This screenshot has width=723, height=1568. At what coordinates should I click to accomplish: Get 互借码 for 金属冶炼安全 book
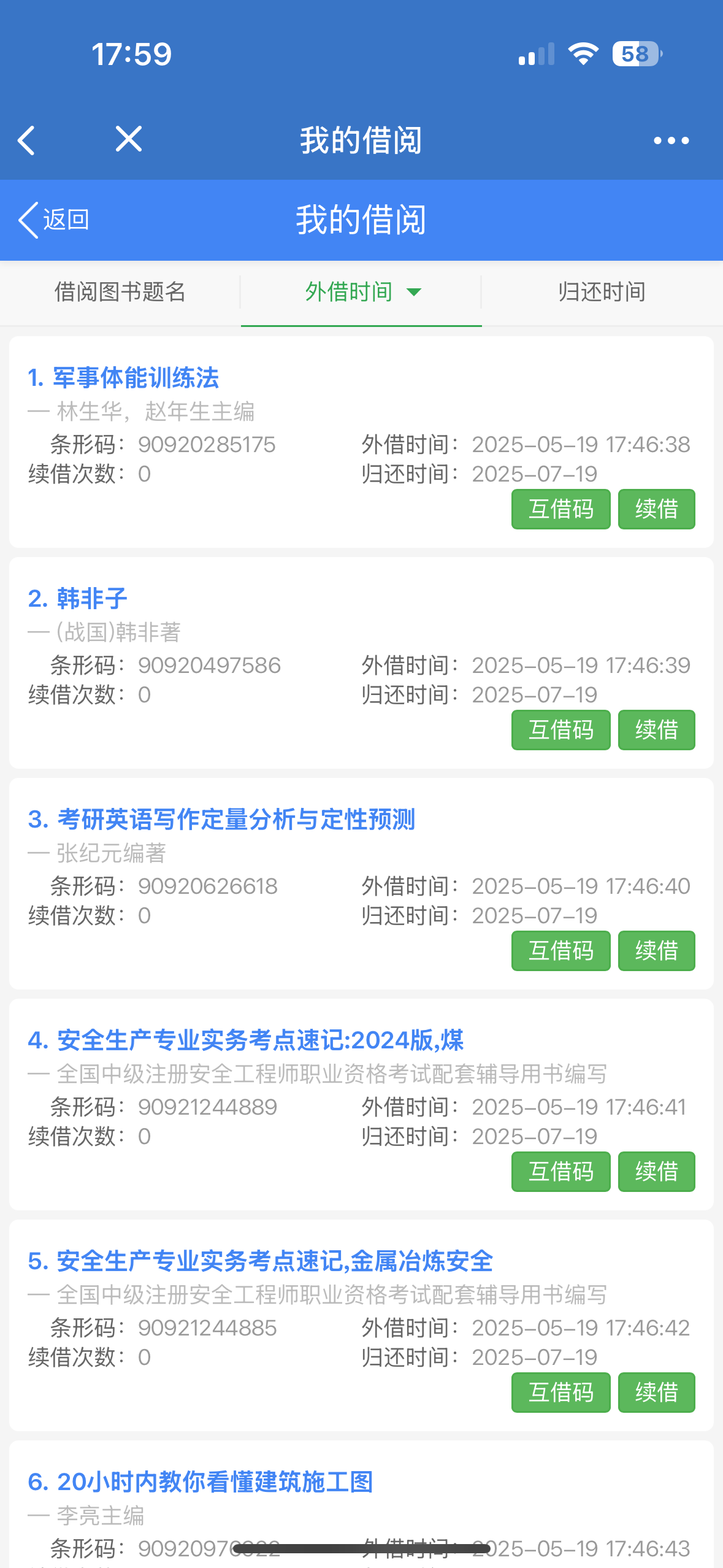click(x=560, y=1393)
